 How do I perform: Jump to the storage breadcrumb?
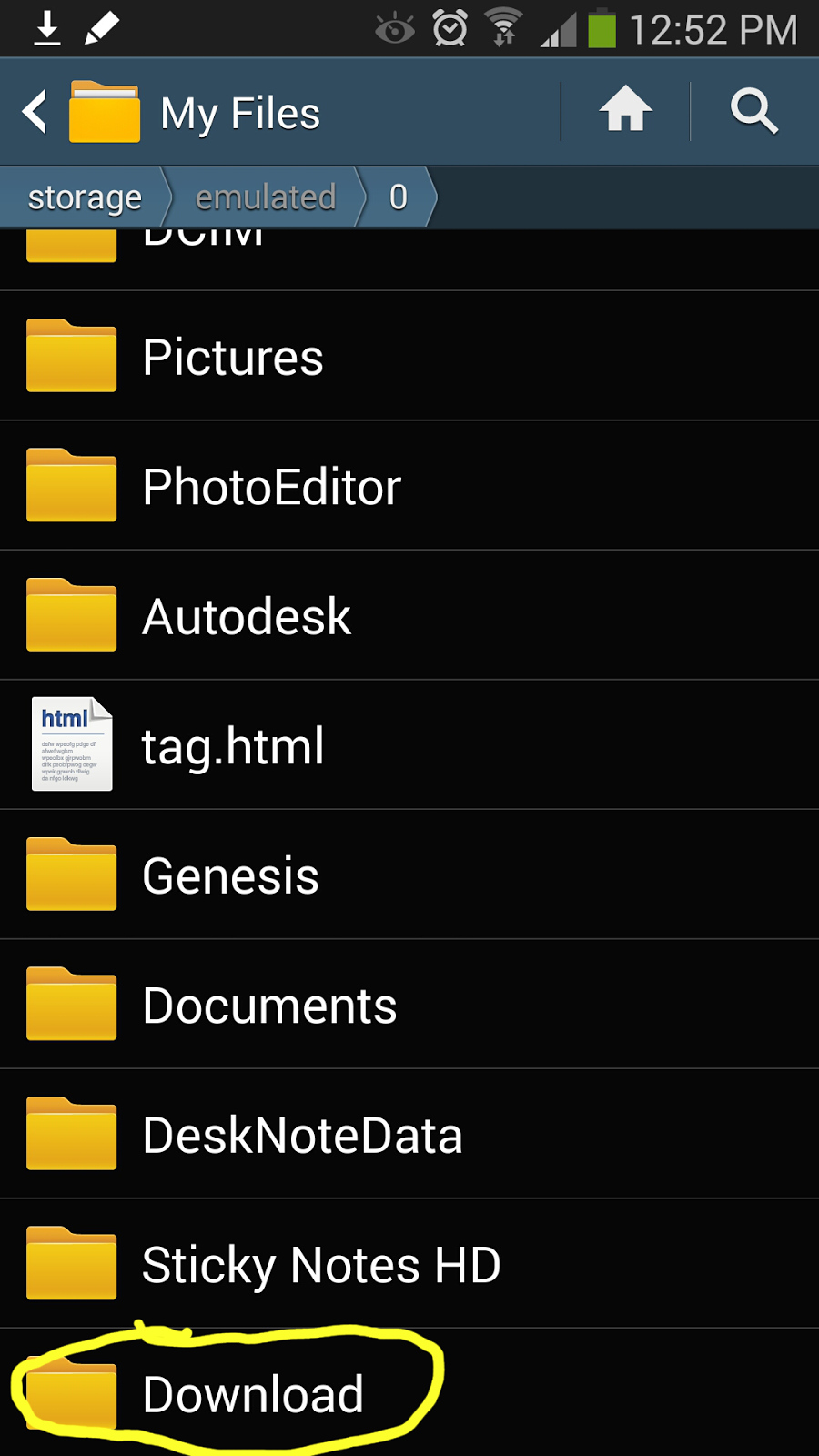click(85, 197)
